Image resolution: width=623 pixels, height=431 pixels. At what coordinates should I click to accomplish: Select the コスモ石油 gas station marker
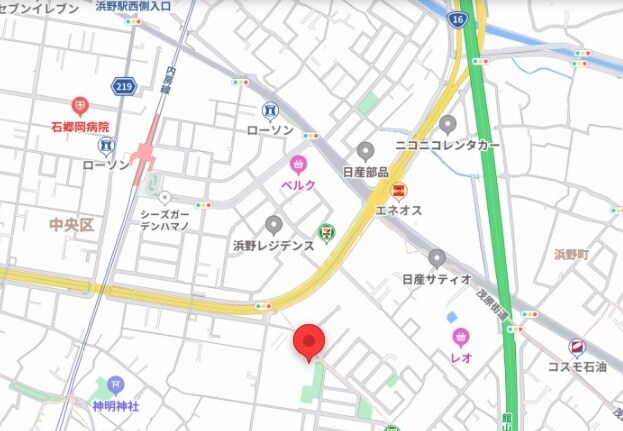[577, 347]
